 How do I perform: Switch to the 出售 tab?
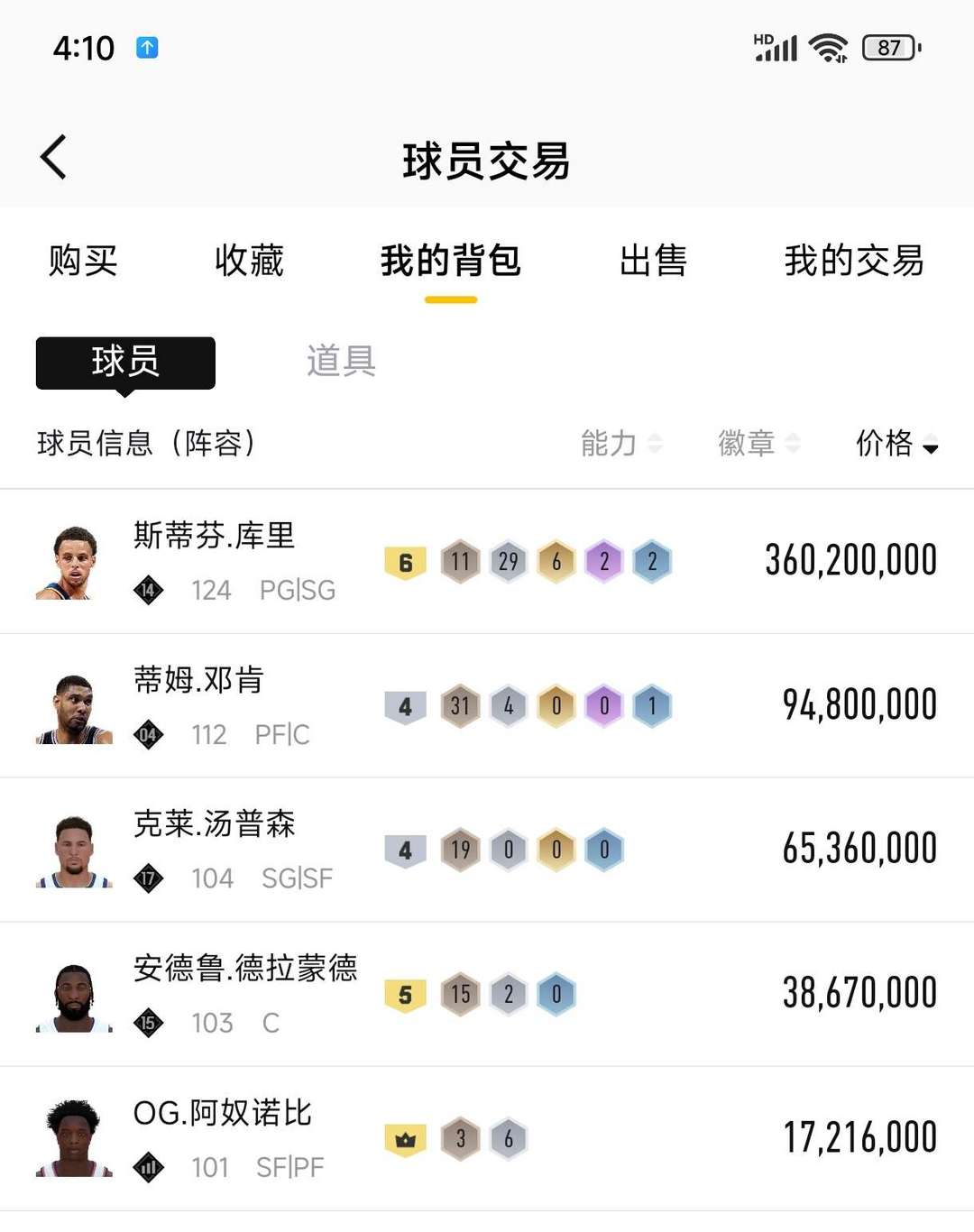[653, 261]
